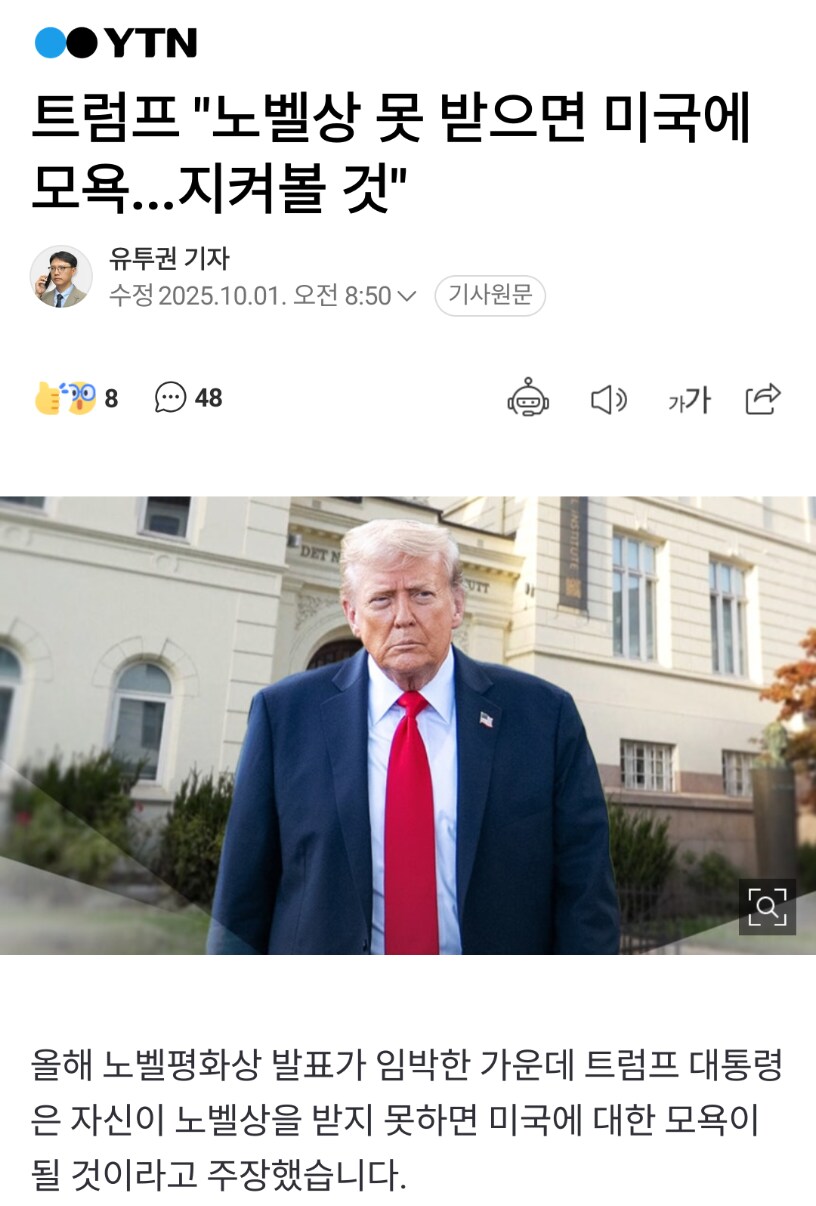The image size is (816, 1206).
Task: Expand the edit time dropdown chevron
Action: point(407,296)
